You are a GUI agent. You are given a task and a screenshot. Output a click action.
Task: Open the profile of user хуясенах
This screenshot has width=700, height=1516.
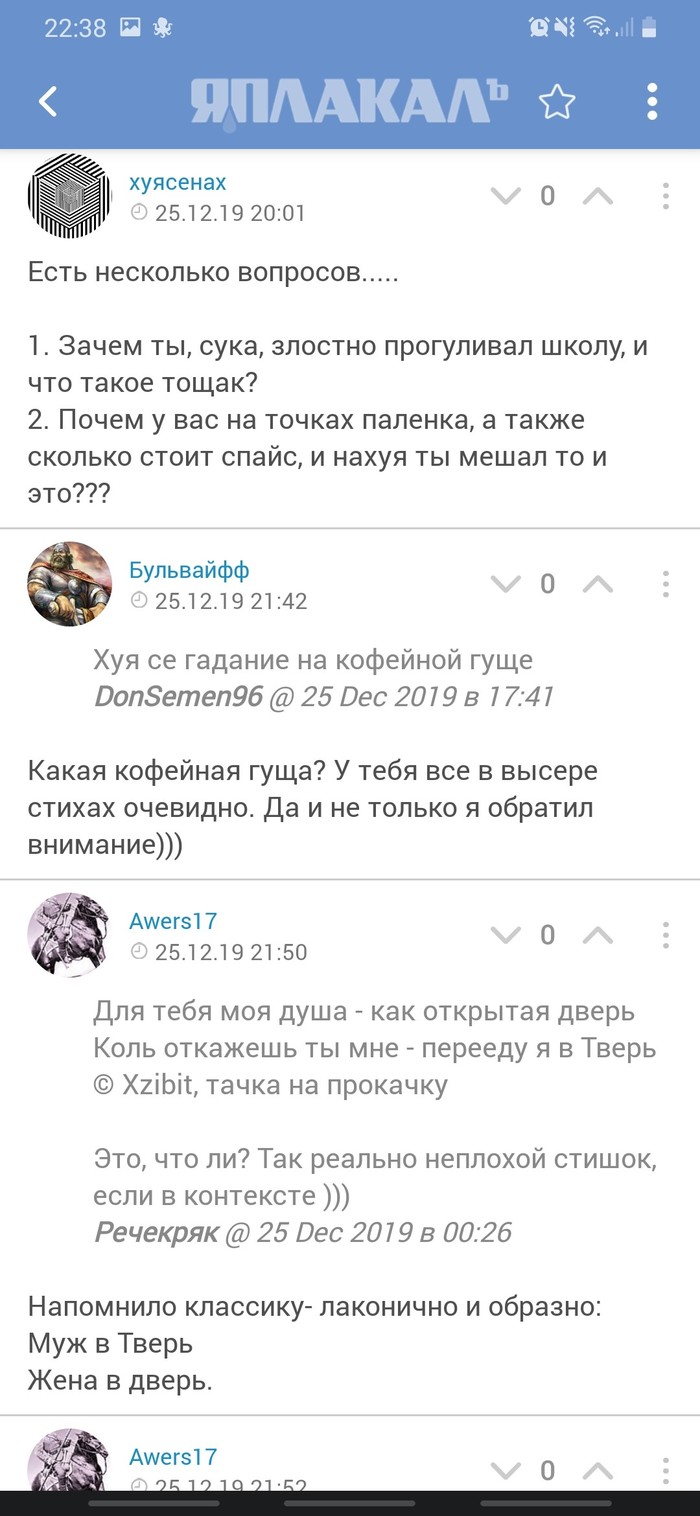(177, 182)
